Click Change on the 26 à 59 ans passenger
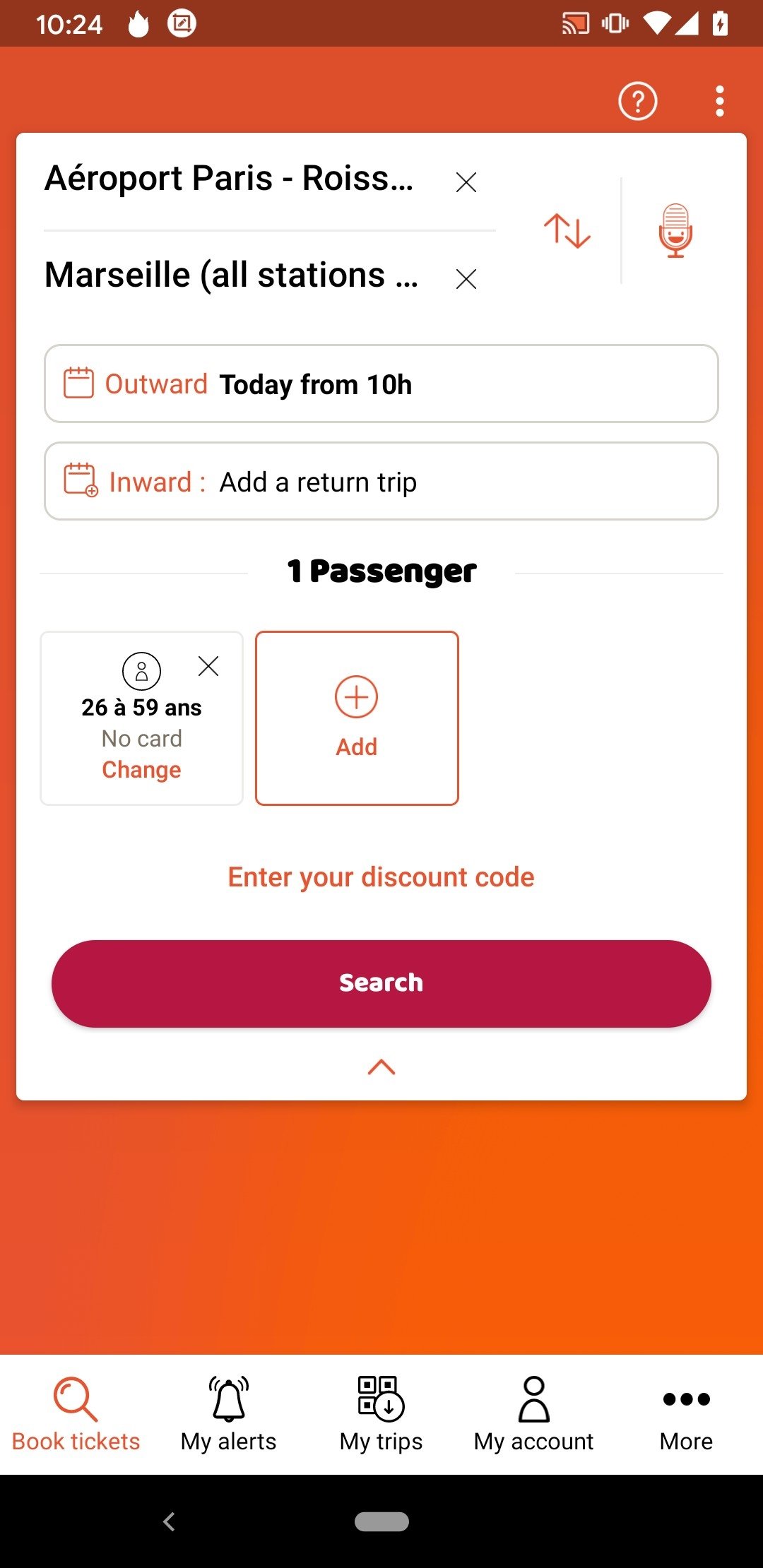763x1568 pixels. (141, 769)
